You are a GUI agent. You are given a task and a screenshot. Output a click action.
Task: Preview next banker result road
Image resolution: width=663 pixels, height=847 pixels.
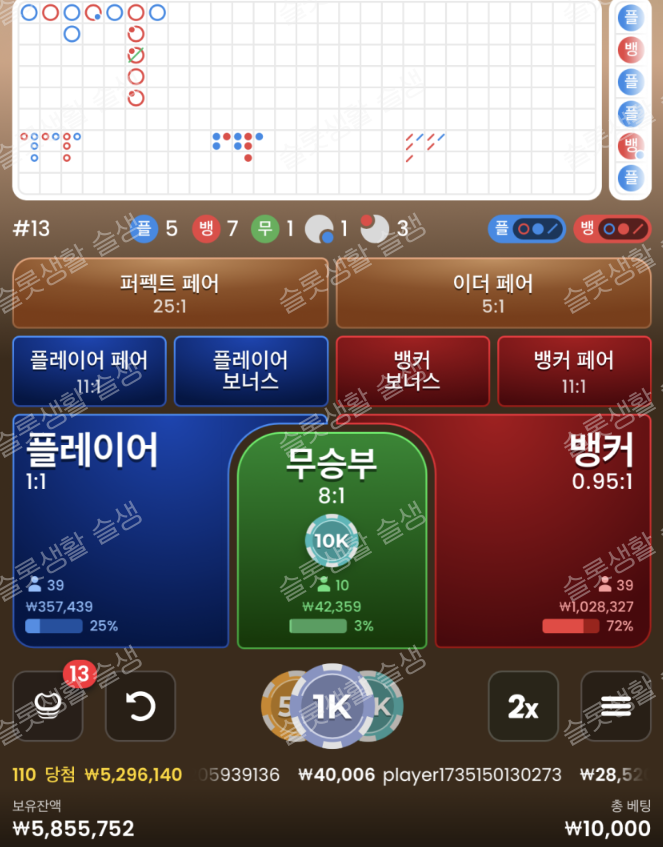click(612, 229)
